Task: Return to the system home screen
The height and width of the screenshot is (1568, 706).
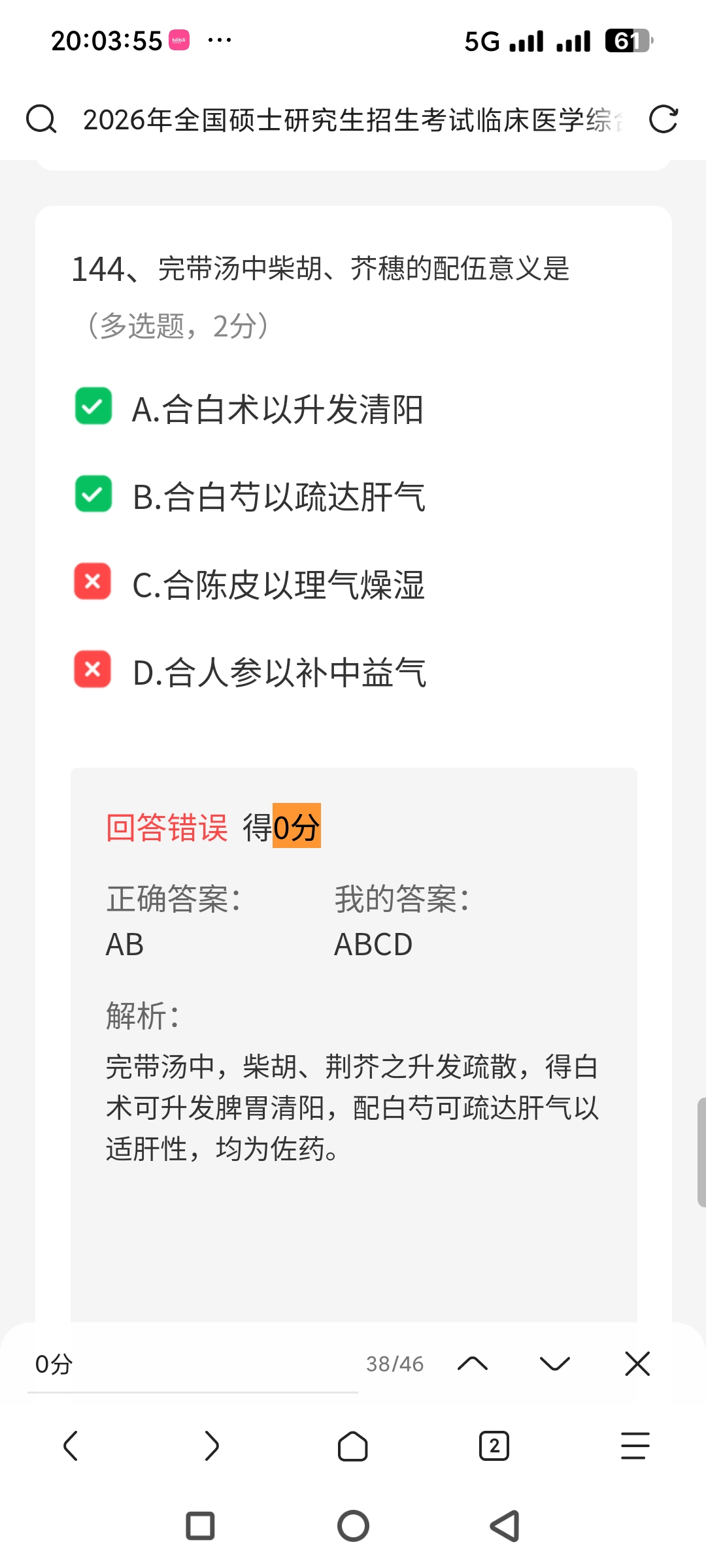Action: tap(353, 1526)
